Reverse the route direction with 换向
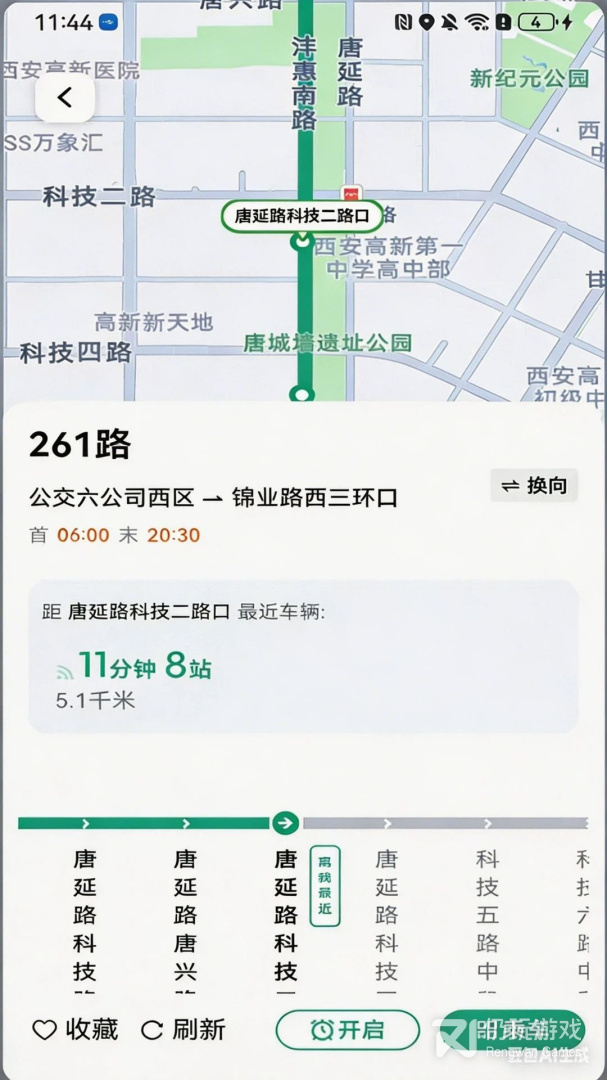607x1080 pixels. [534, 486]
